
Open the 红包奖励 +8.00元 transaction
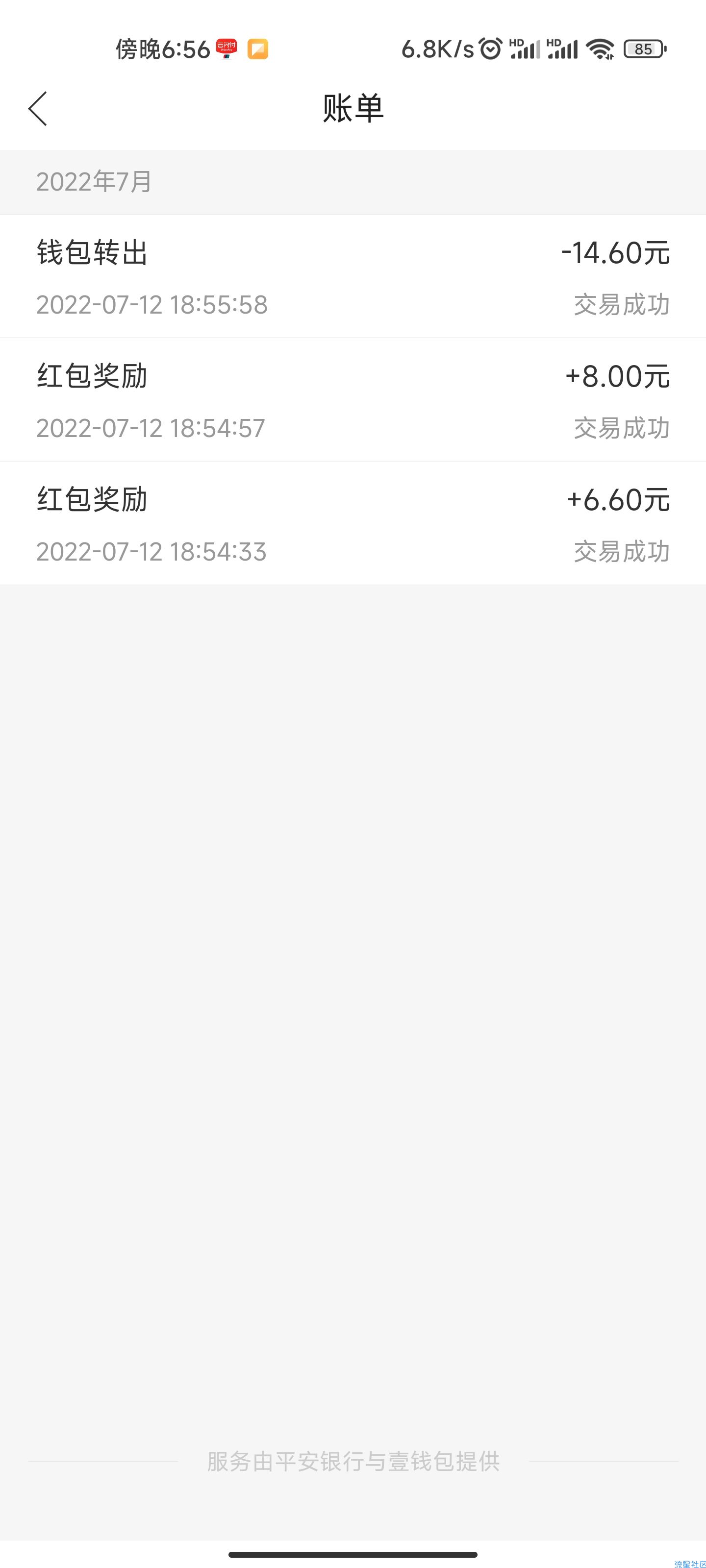pyautogui.click(x=353, y=400)
